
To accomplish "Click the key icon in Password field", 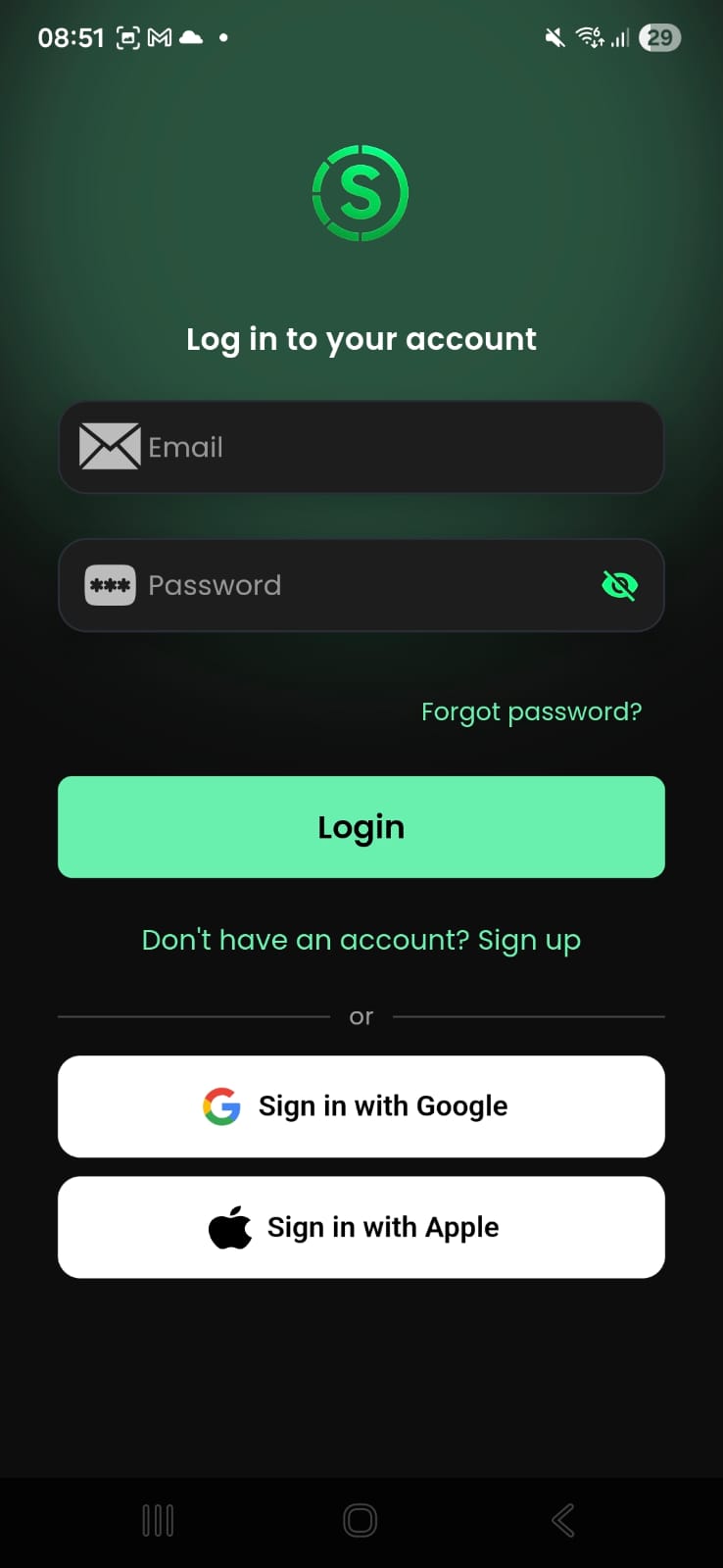I will [109, 585].
